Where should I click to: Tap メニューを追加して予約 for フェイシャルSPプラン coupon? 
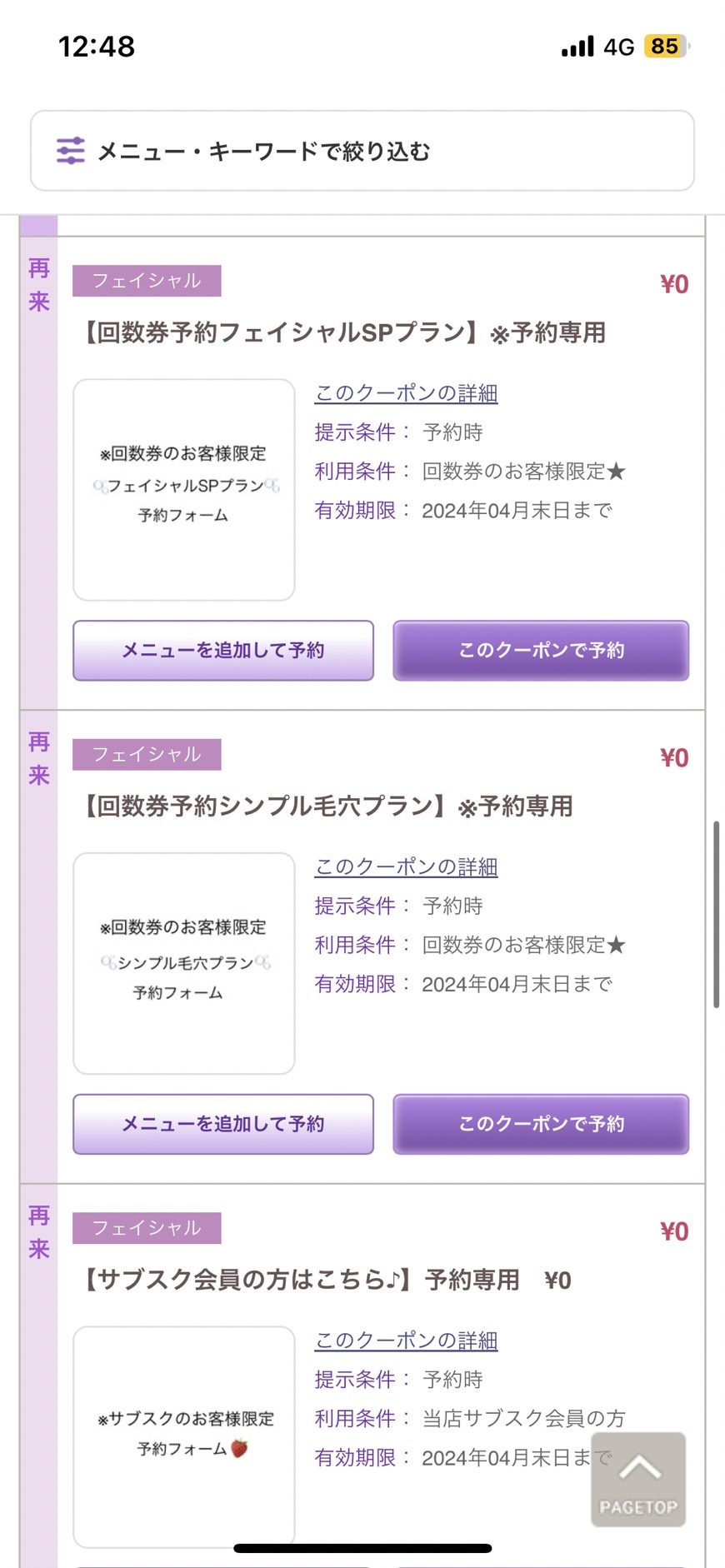pyautogui.click(x=223, y=651)
